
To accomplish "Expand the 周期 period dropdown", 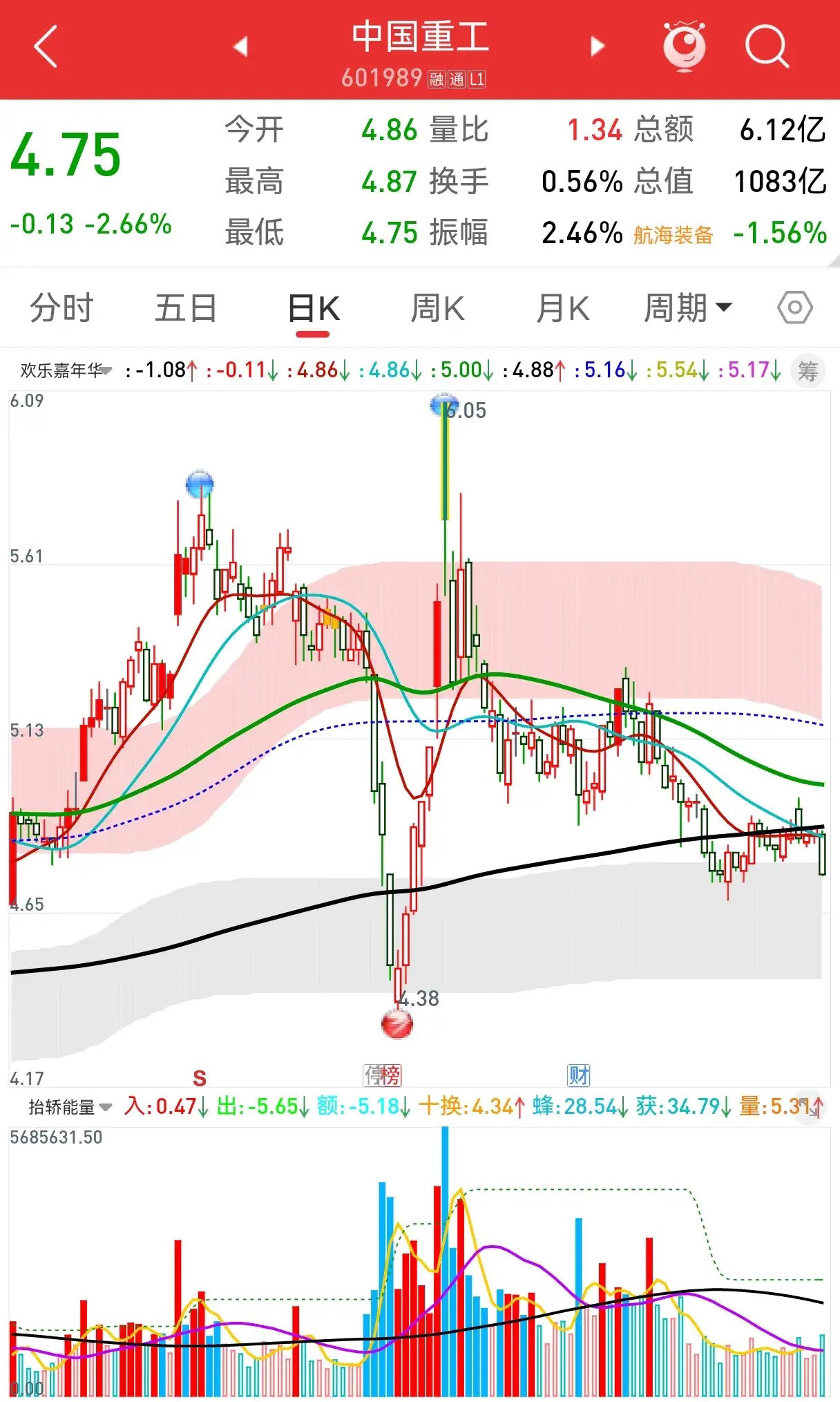I will pos(687,308).
